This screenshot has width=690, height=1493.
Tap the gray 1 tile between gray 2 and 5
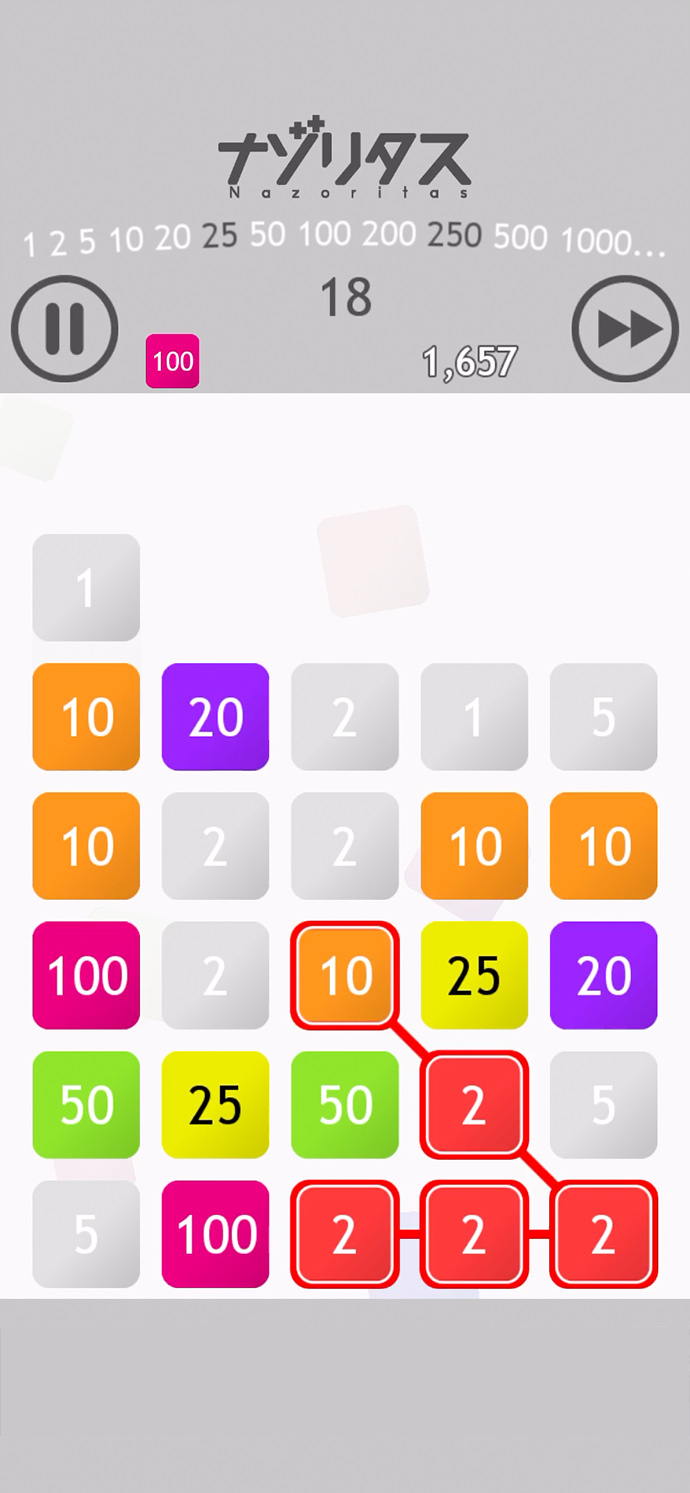point(474,716)
